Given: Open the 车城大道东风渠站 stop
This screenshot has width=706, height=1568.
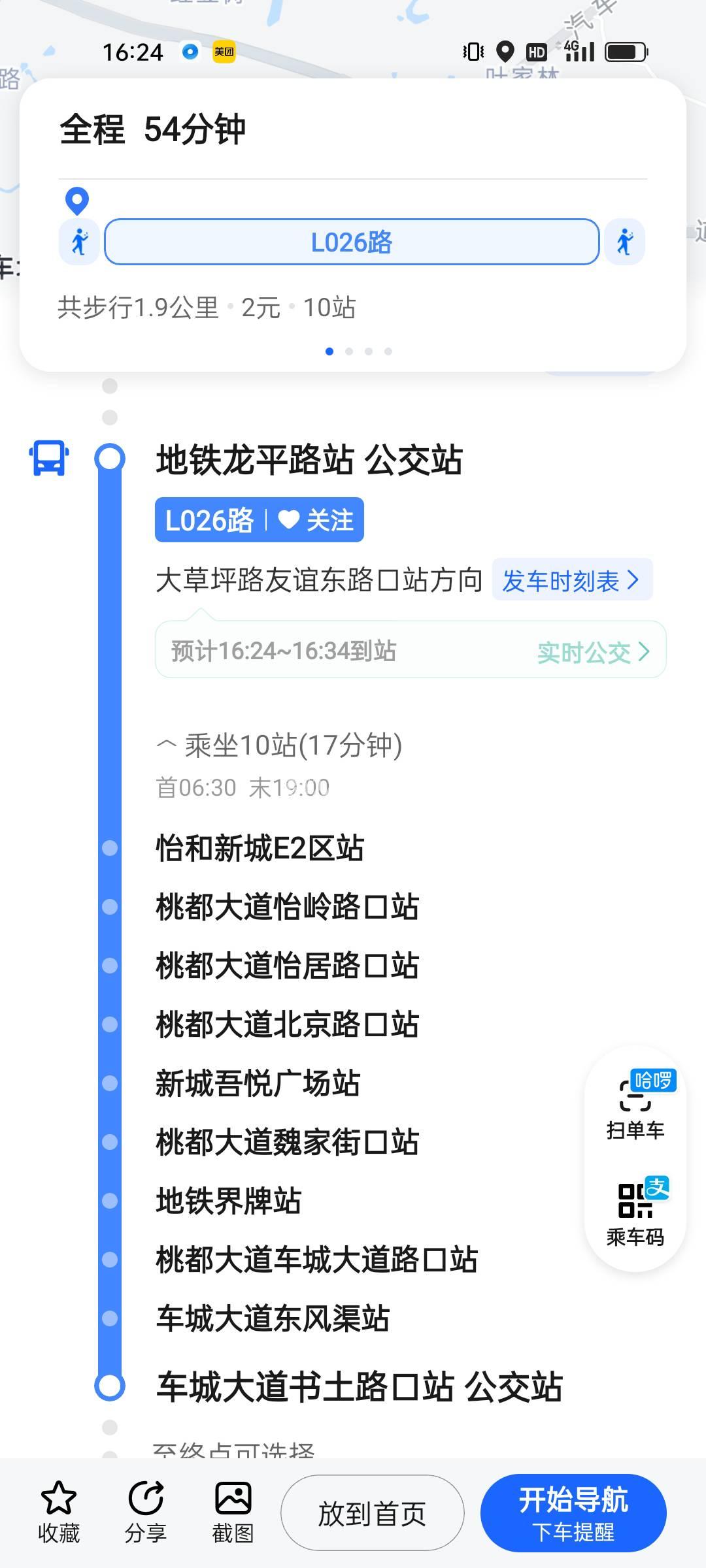Looking at the screenshot, I should (273, 1318).
